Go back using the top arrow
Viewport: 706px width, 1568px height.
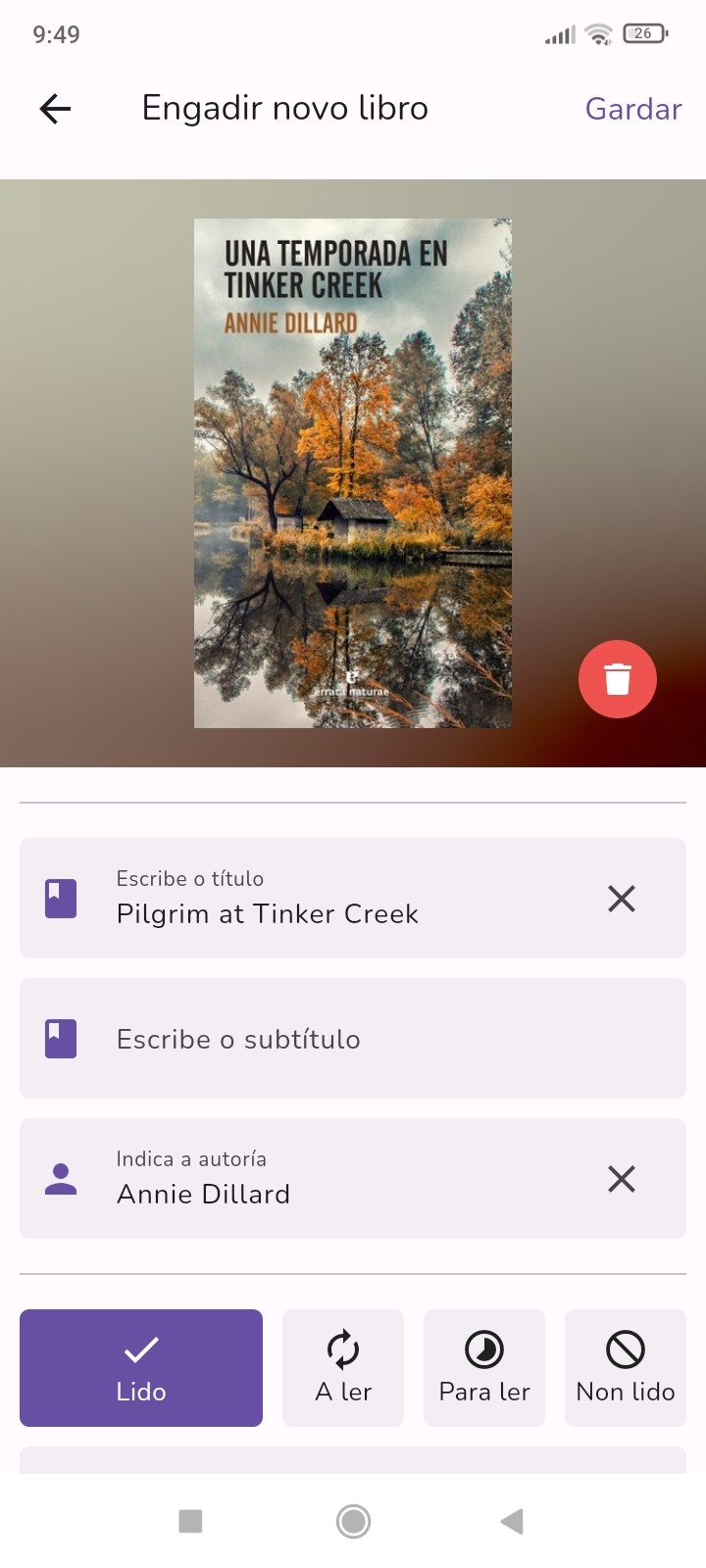(x=56, y=109)
